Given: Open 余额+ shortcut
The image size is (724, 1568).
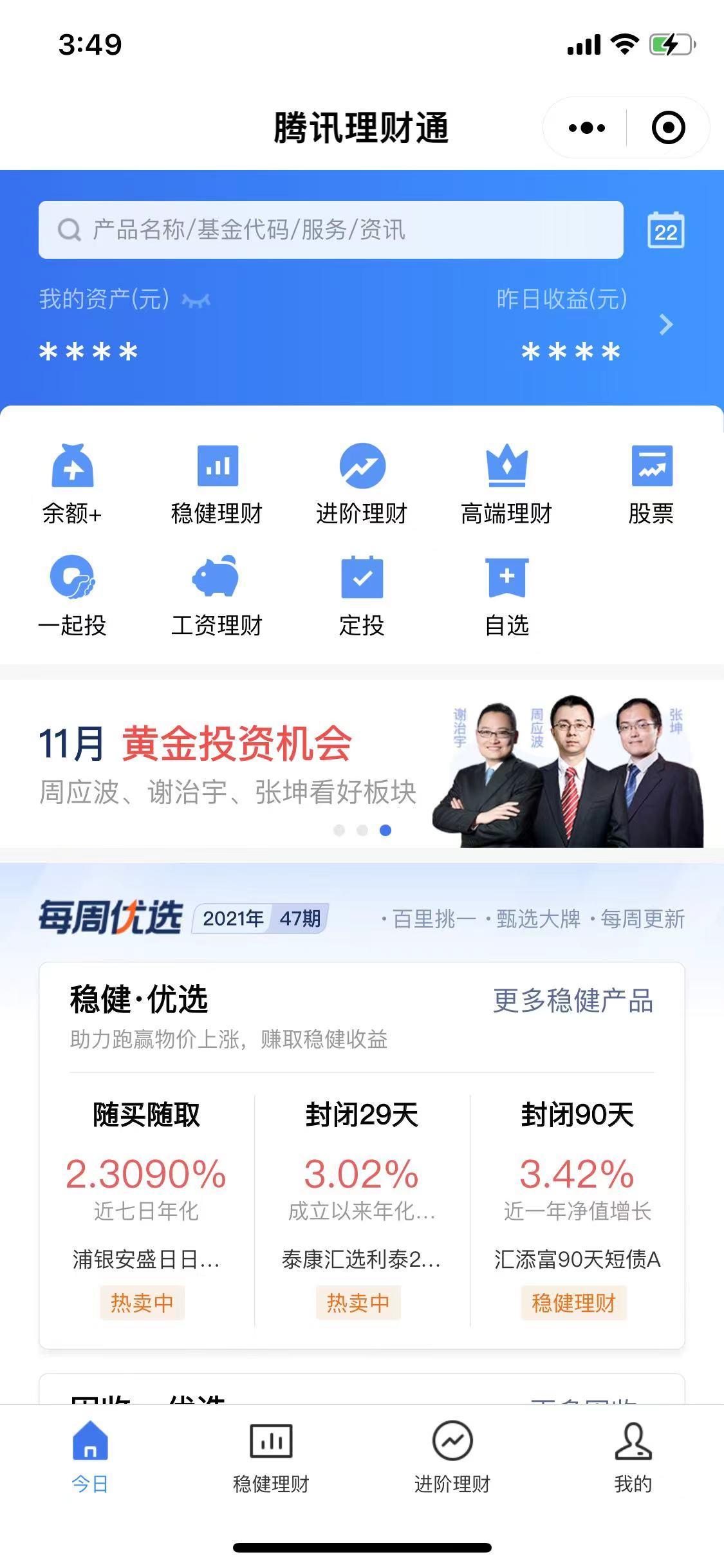Looking at the screenshot, I should click(x=72, y=484).
